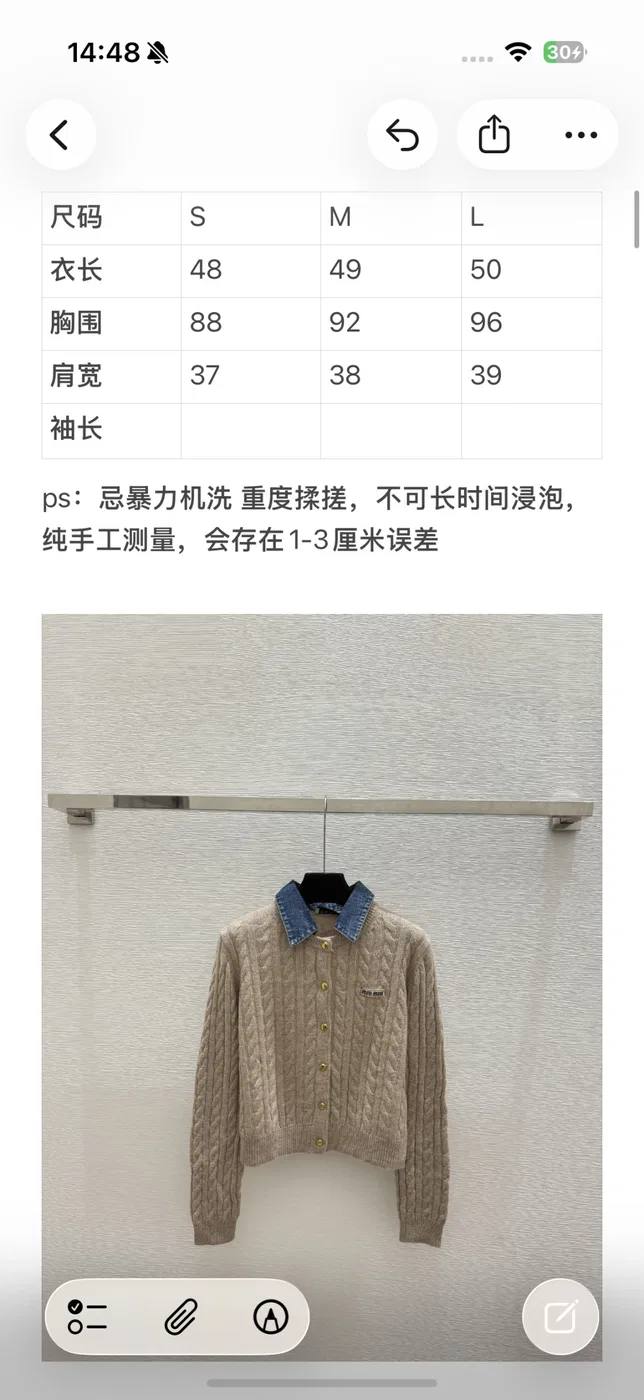Compose a new note

tap(561, 1317)
